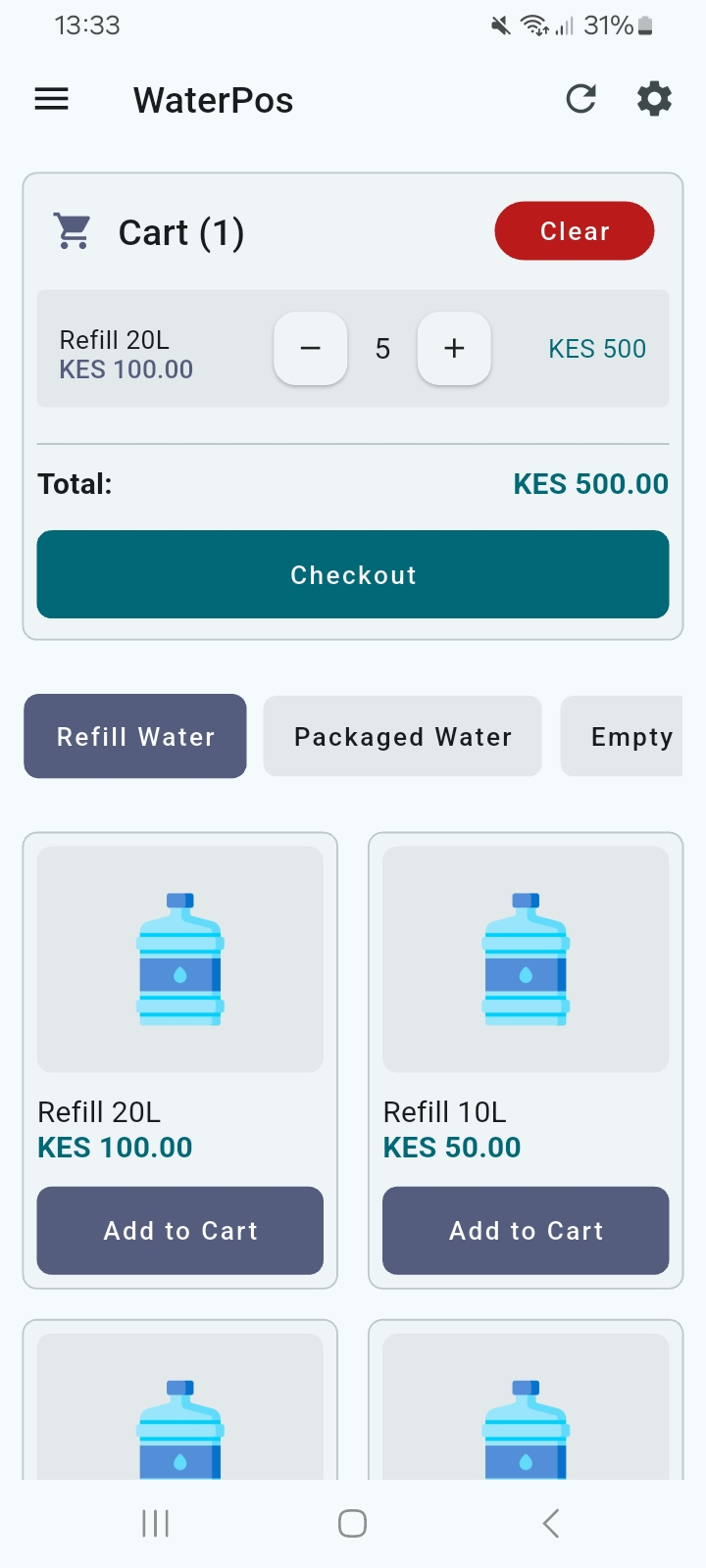Open the settings gear
Screen dimensions: 706x1568
pos(653,98)
